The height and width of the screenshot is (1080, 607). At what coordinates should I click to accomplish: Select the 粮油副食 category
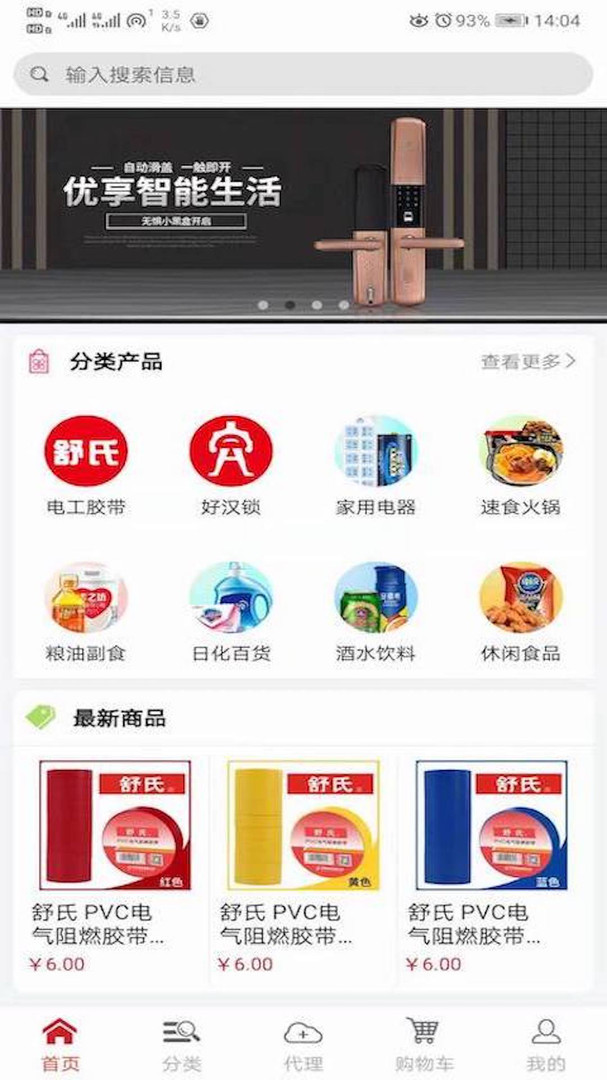pos(86,611)
